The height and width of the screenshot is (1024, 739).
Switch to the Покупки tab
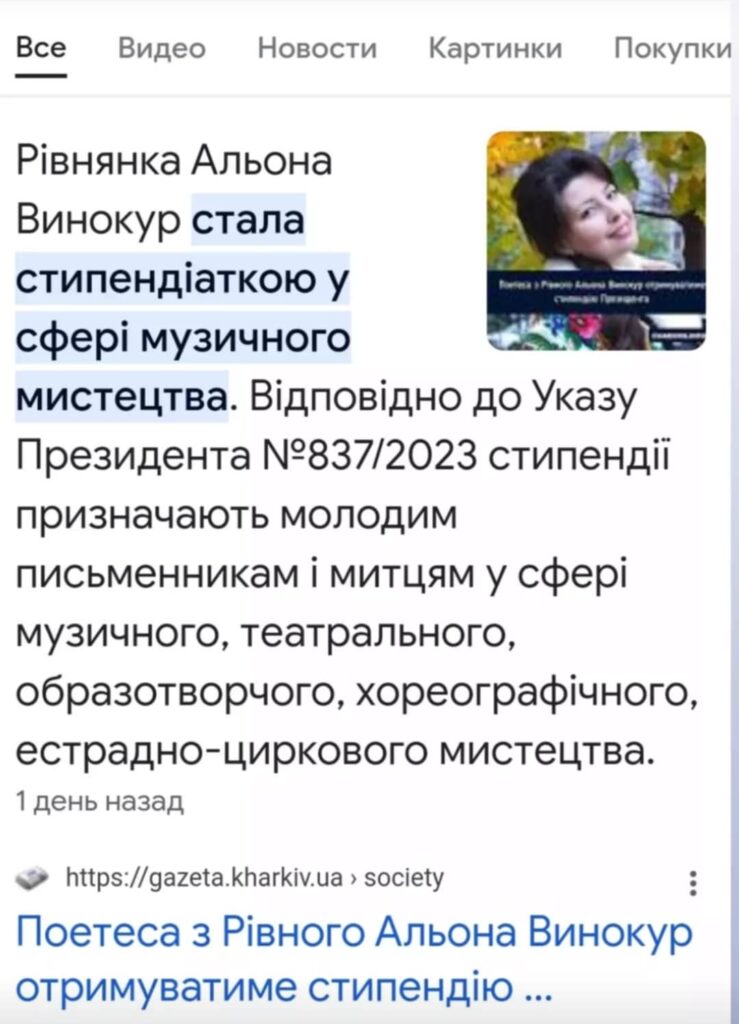point(671,48)
